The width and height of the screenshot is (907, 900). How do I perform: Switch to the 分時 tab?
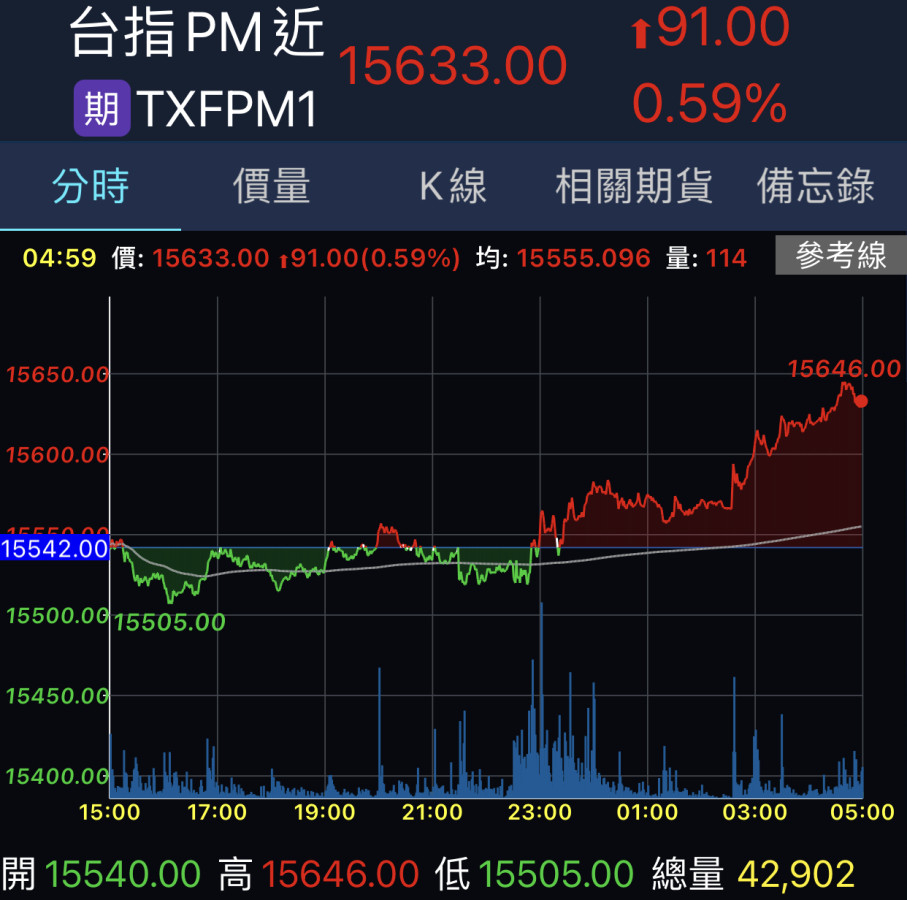pyautogui.click(x=91, y=187)
